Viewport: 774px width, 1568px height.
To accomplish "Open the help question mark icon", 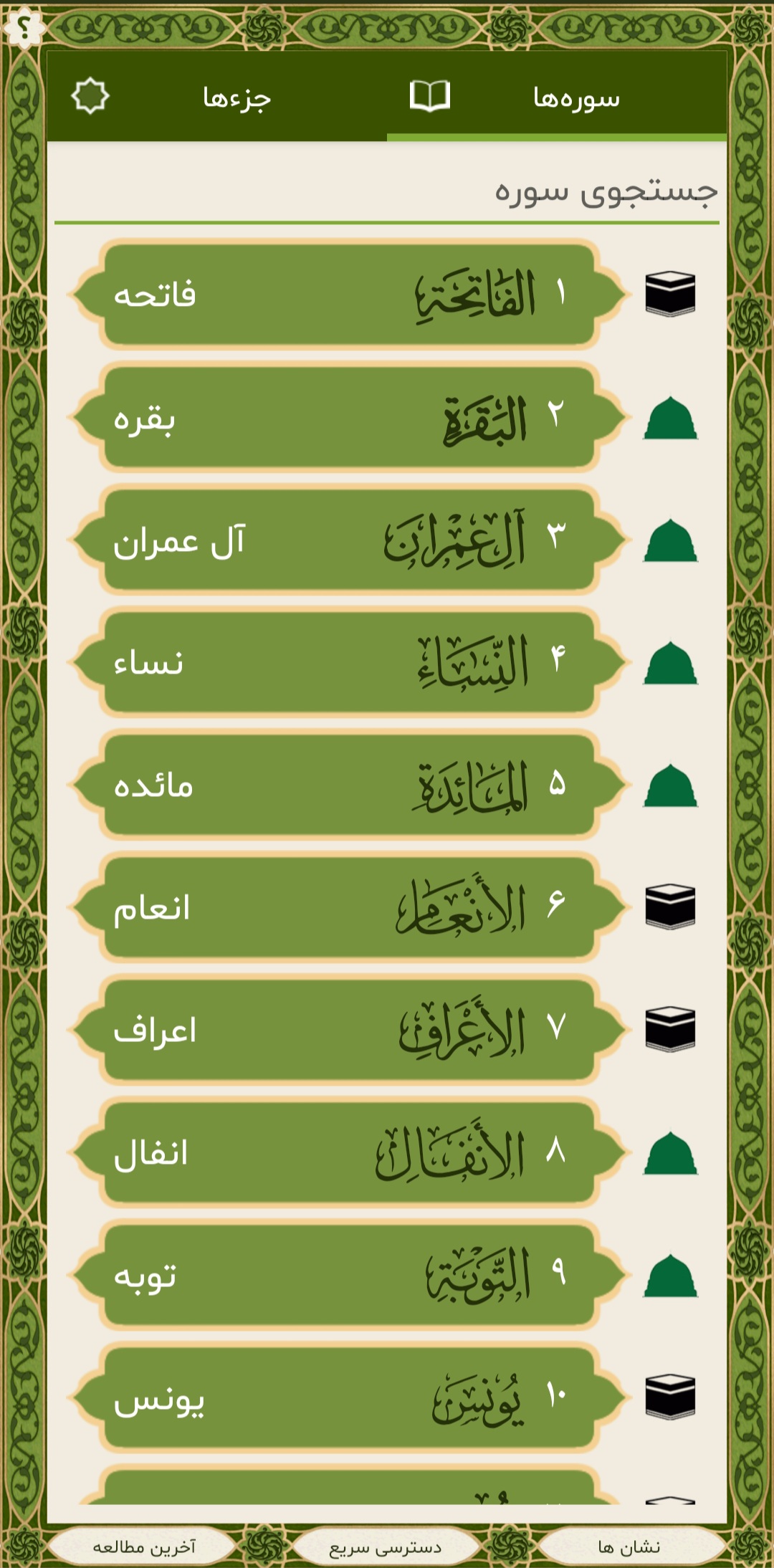I will 24,27.
